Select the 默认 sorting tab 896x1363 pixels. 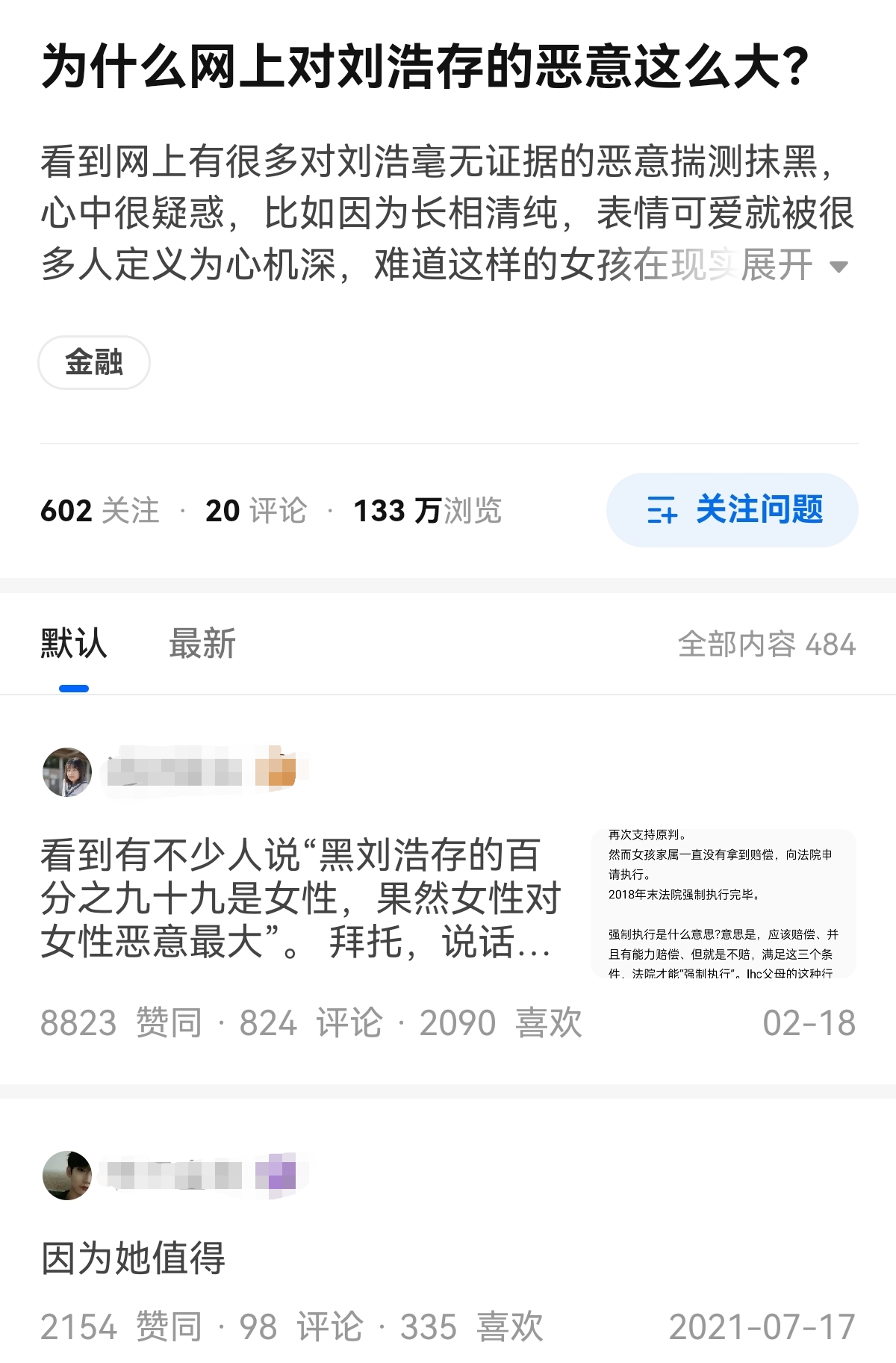(72, 644)
